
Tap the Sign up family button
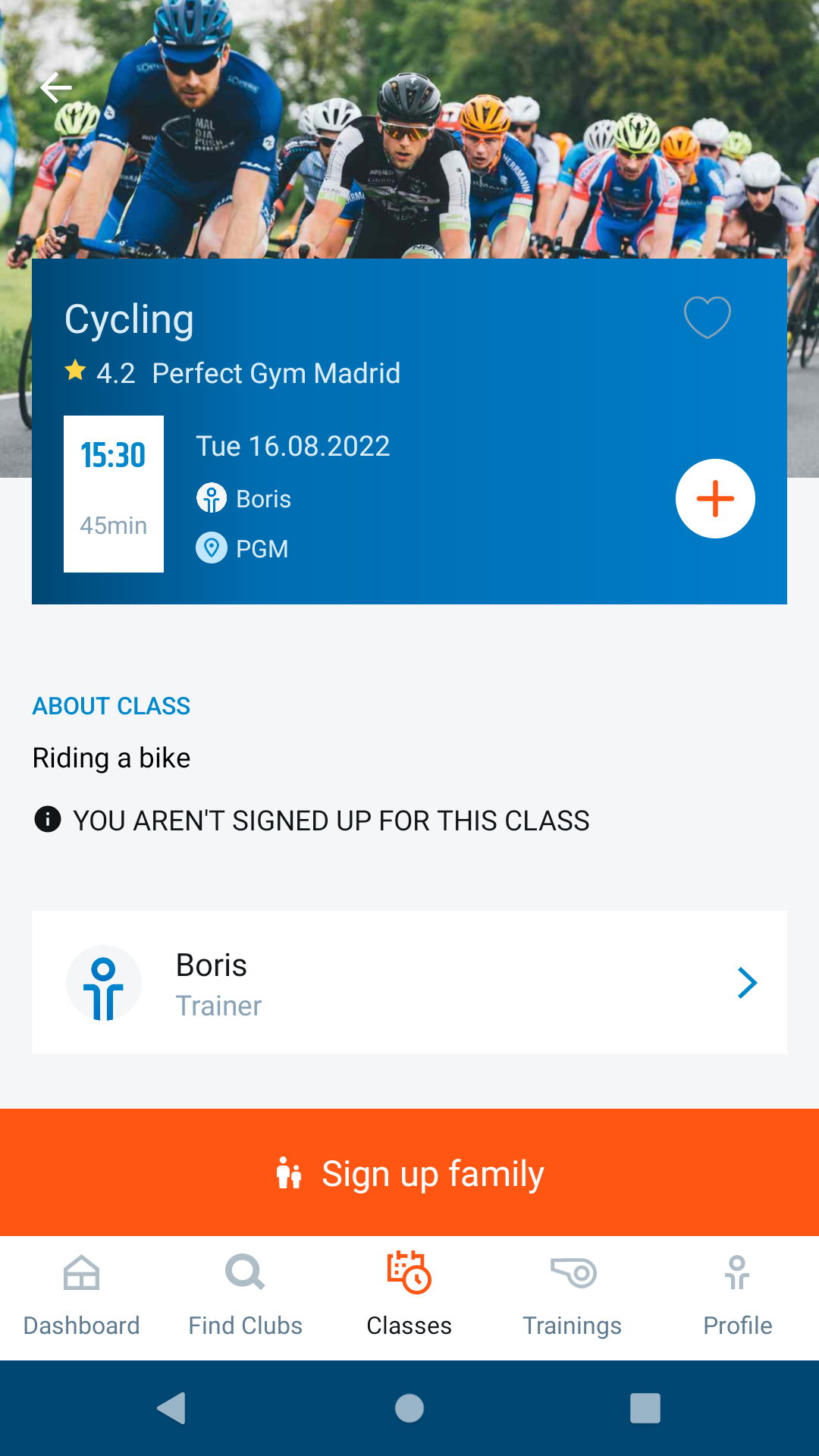click(409, 1173)
